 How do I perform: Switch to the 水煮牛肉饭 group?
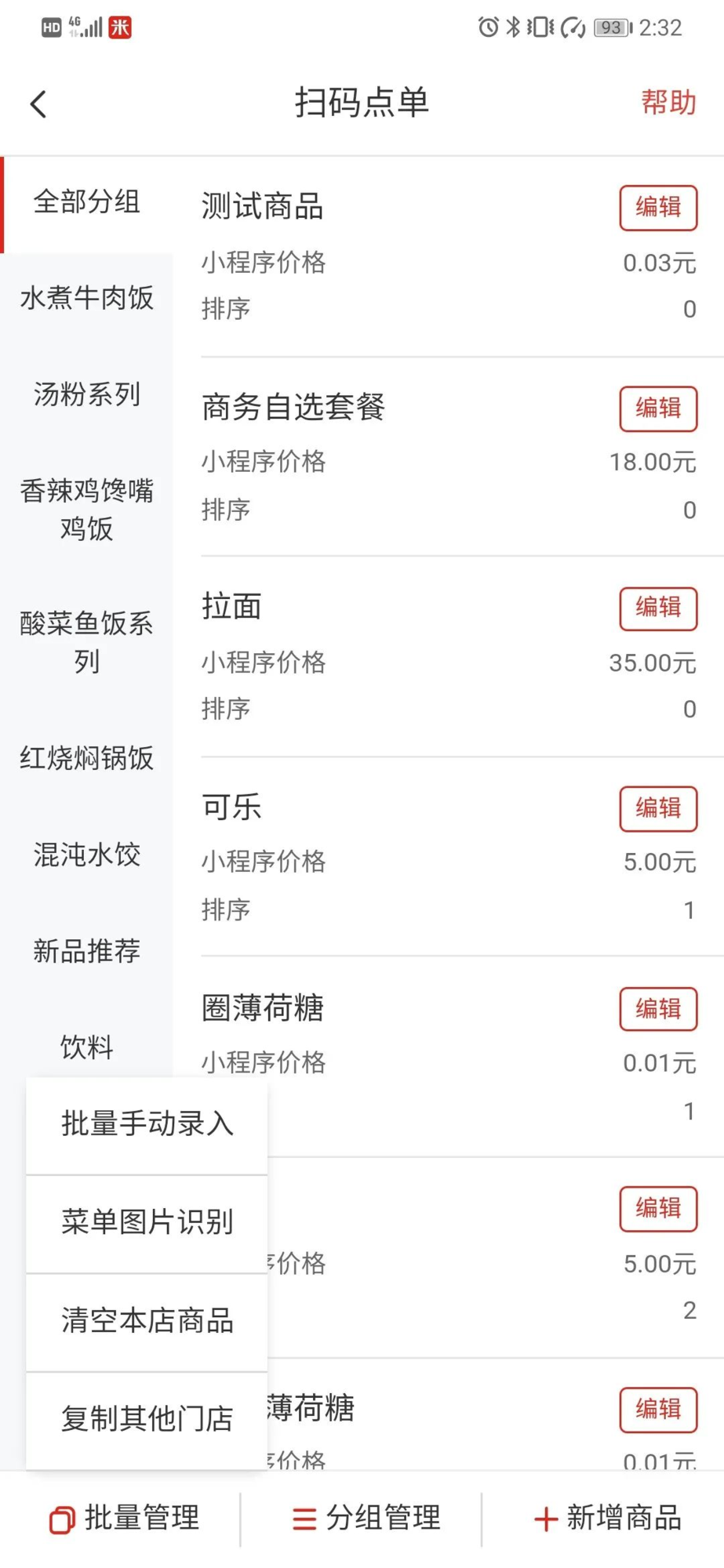87,298
